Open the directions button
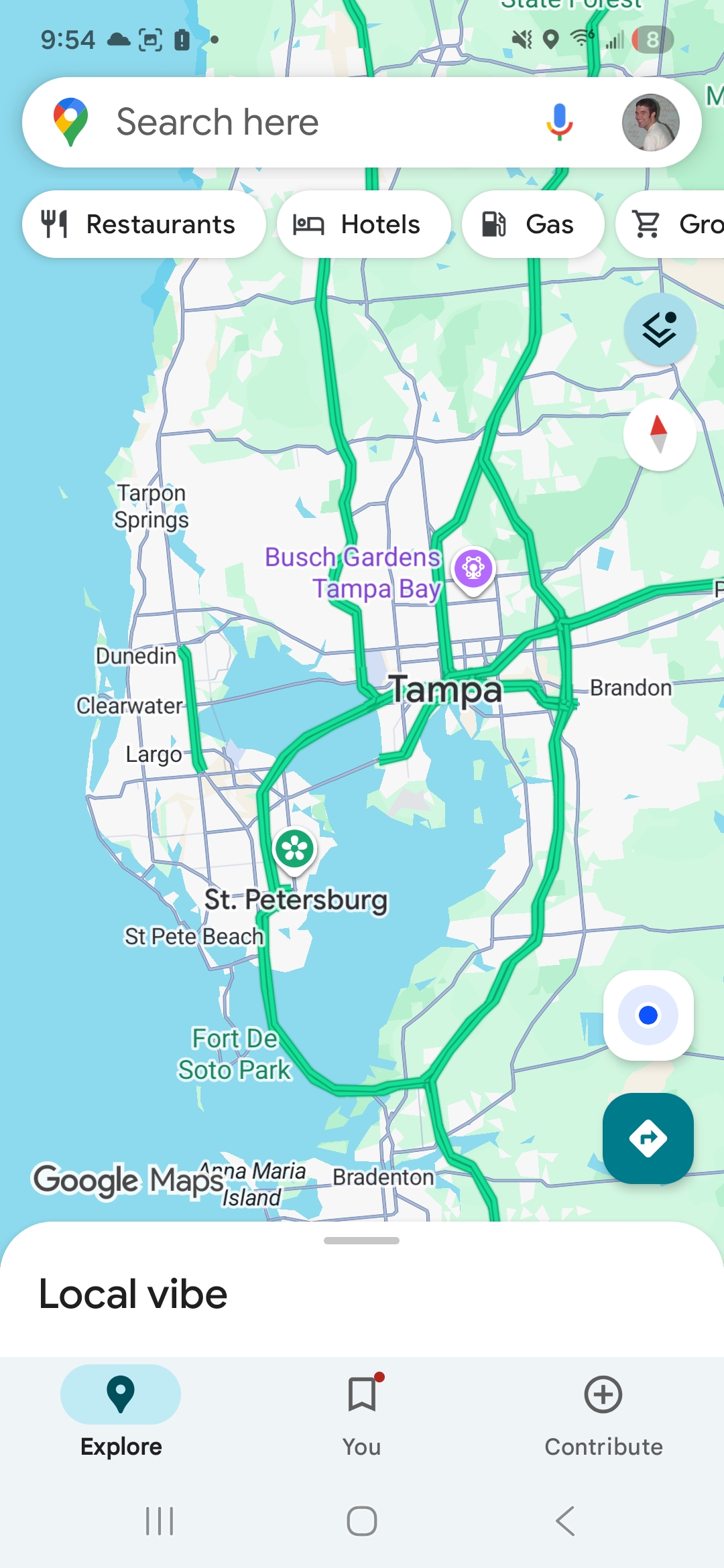724x1568 pixels. pos(648,1138)
